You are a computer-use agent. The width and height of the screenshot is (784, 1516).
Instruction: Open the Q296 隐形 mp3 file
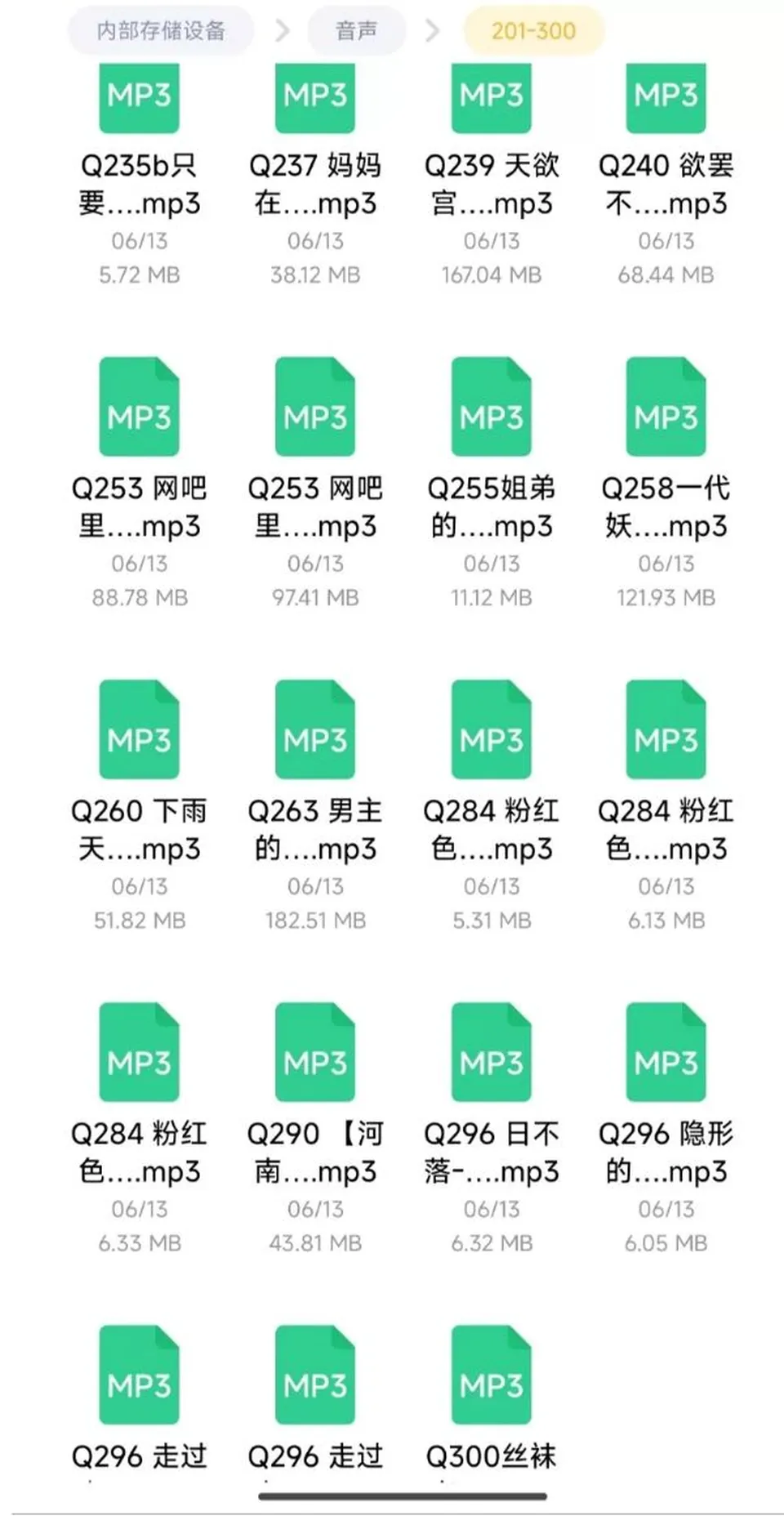pos(666,1128)
